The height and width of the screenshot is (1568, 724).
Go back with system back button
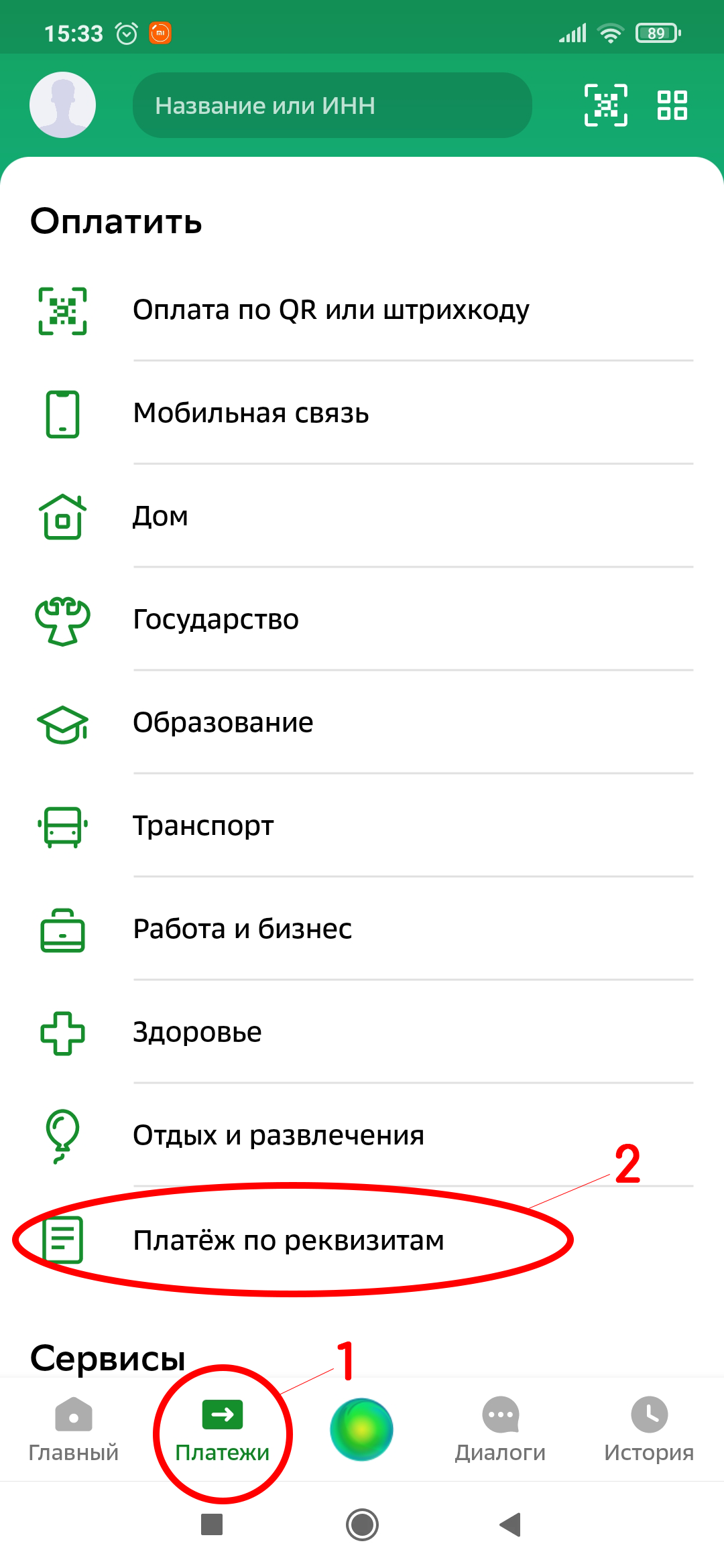pos(511,1524)
